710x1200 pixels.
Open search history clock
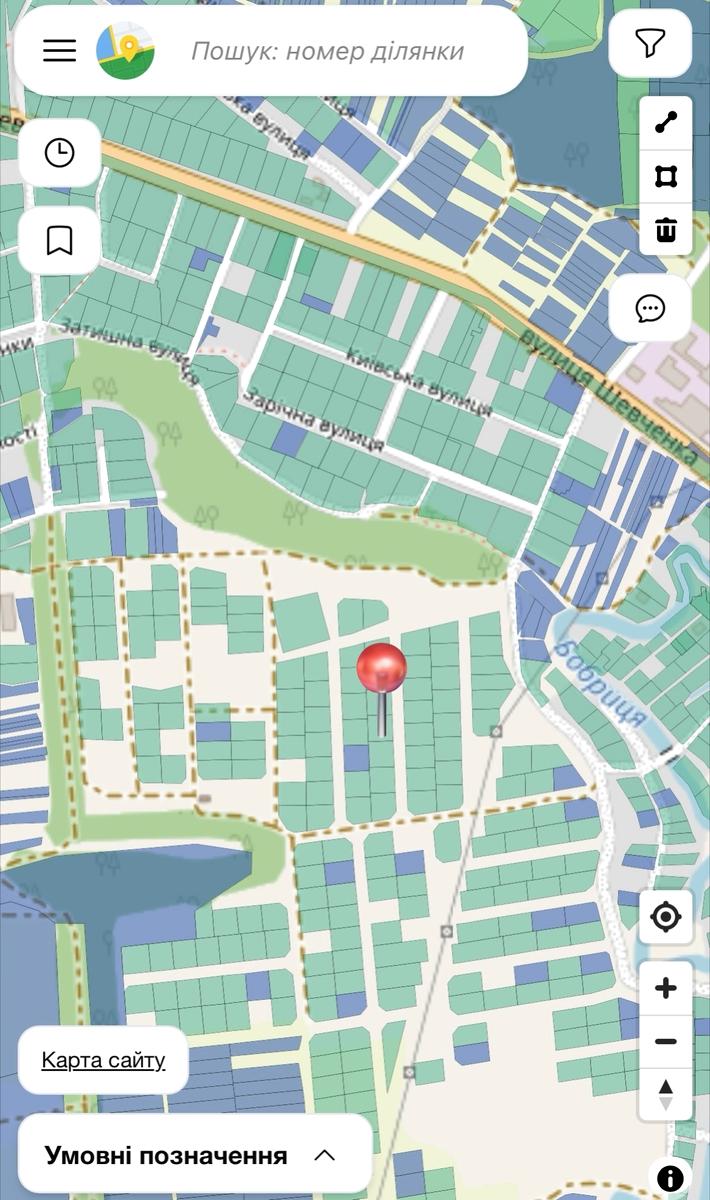tap(59, 153)
